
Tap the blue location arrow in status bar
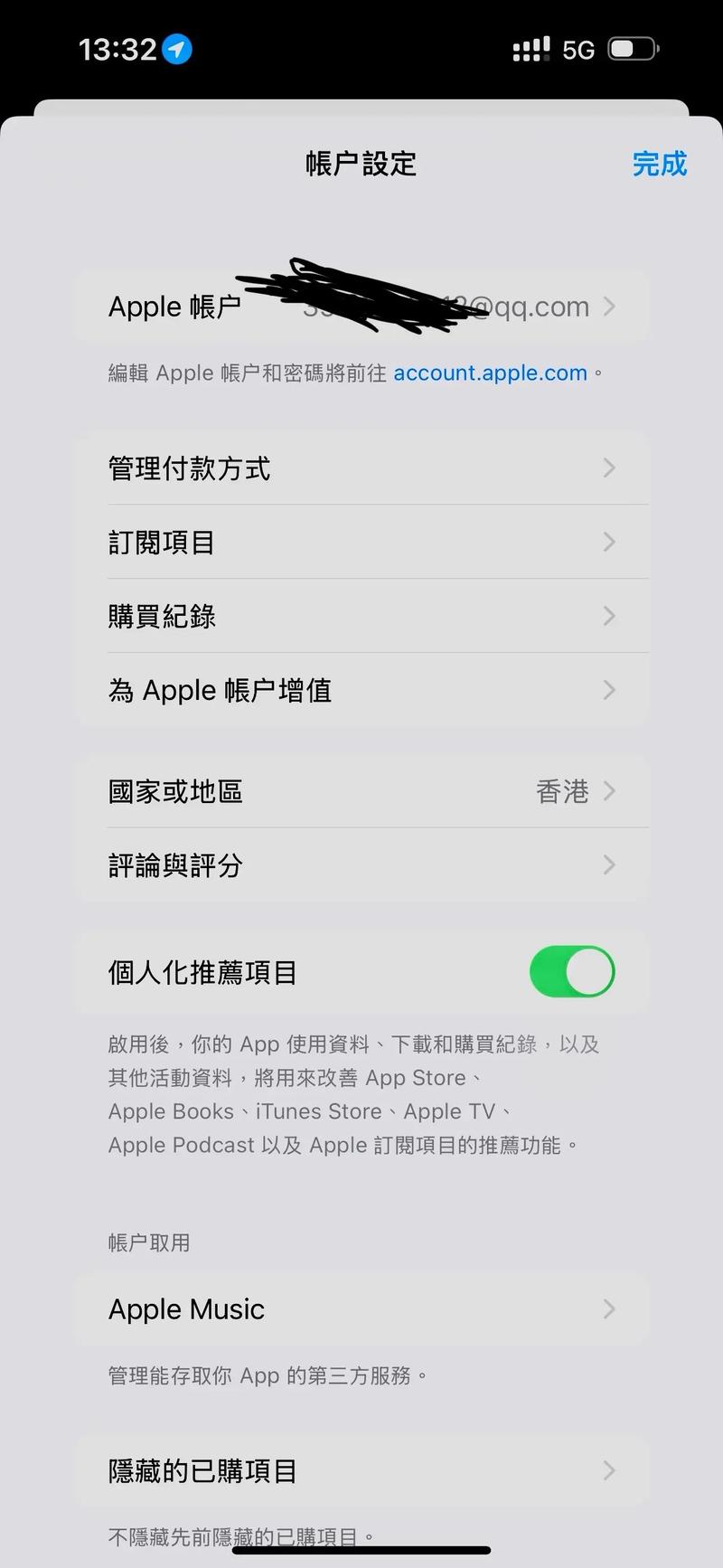(x=177, y=50)
